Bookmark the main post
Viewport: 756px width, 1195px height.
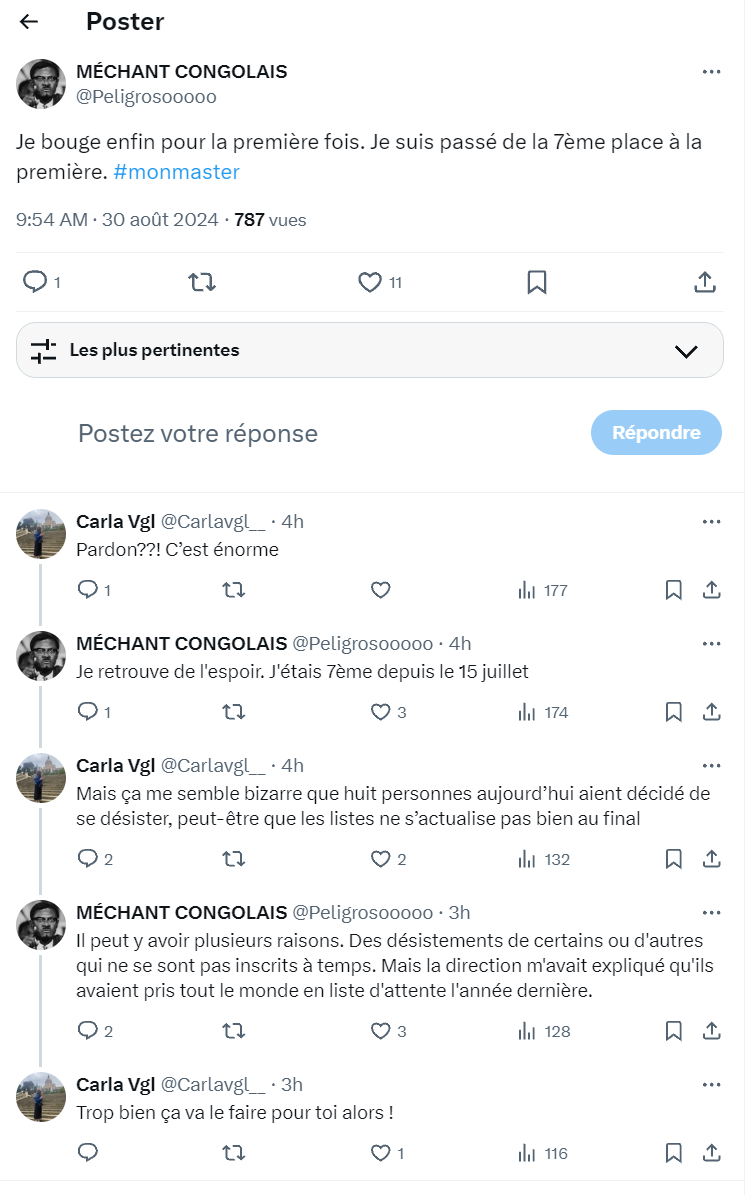pyautogui.click(x=537, y=282)
